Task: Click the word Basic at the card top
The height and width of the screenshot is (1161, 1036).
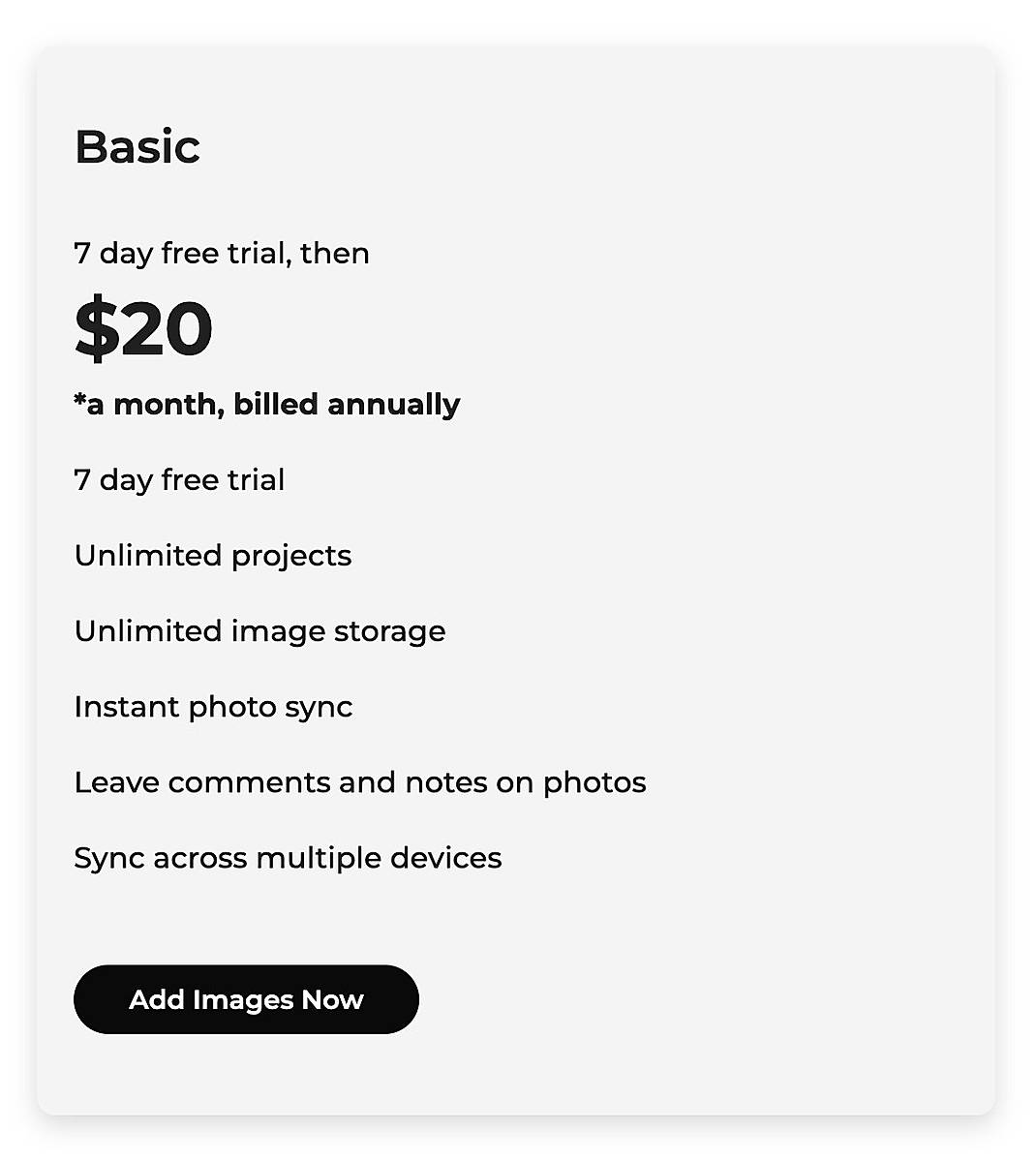Action: coord(137,147)
